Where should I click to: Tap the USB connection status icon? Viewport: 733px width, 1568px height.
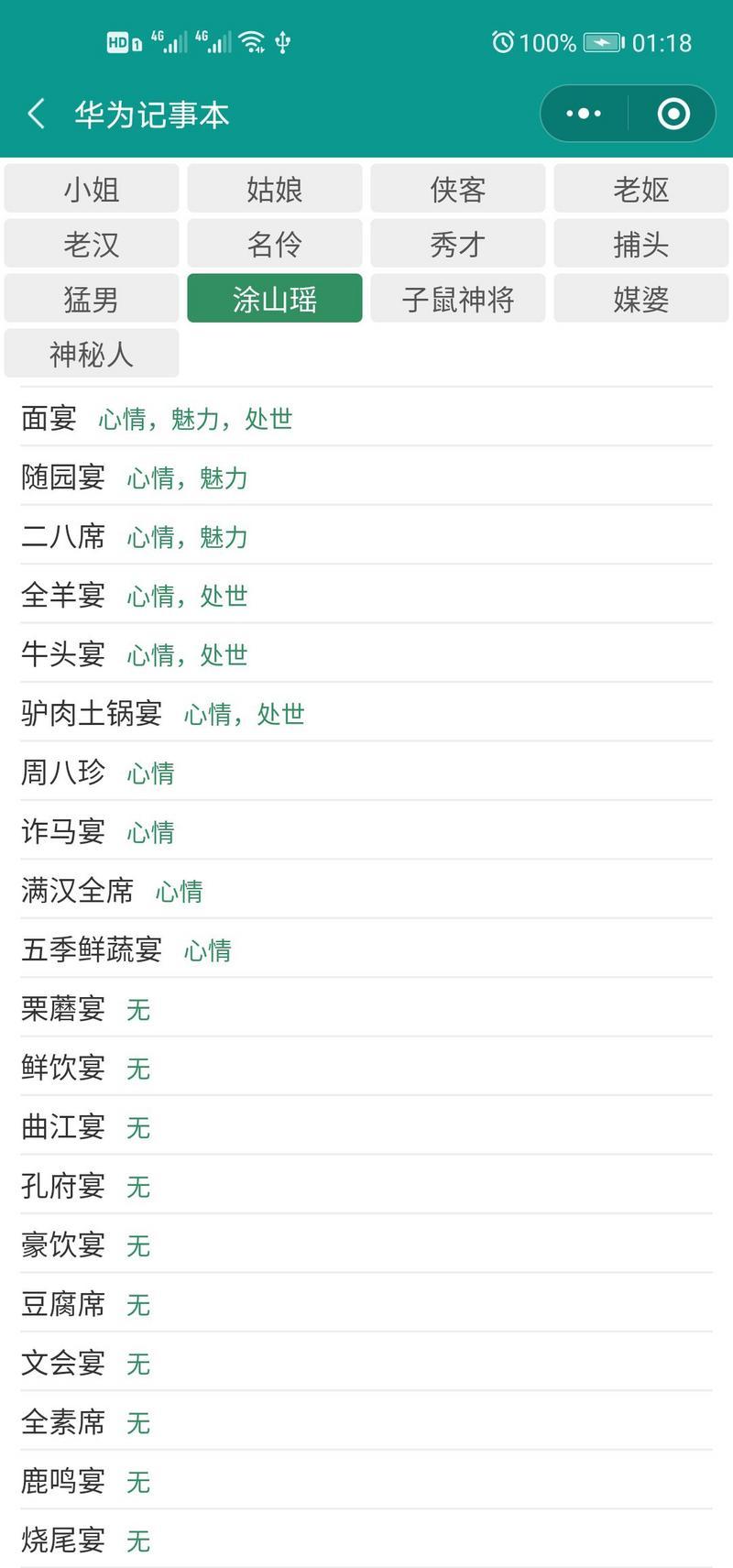(280, 40)
